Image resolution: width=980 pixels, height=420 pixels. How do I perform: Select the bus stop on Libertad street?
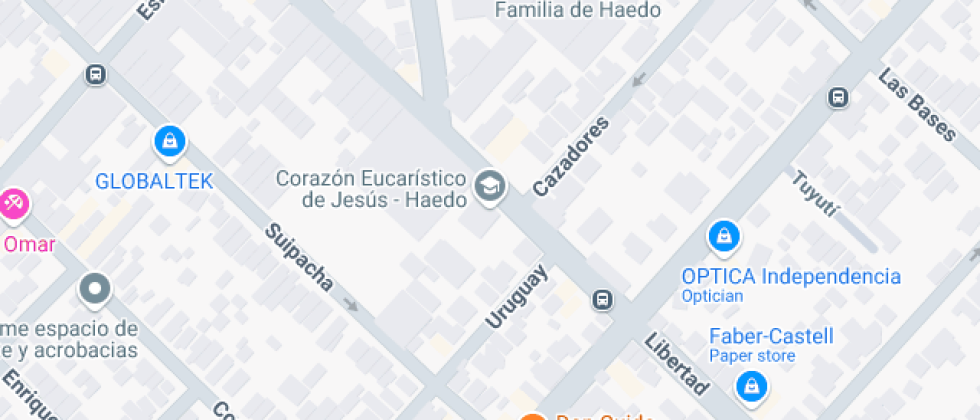[x=602, y=299]
